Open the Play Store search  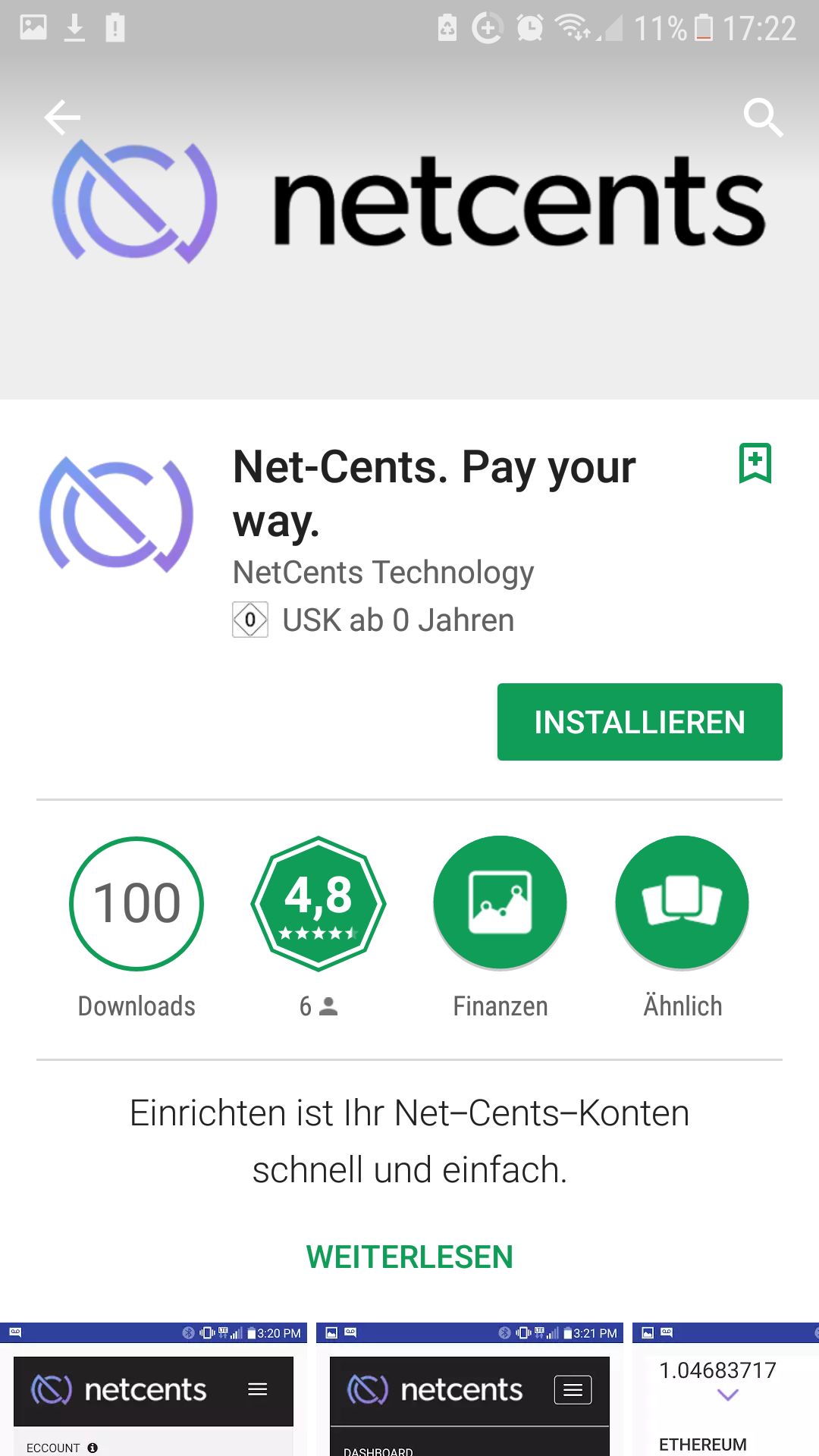tap(763, 118)
